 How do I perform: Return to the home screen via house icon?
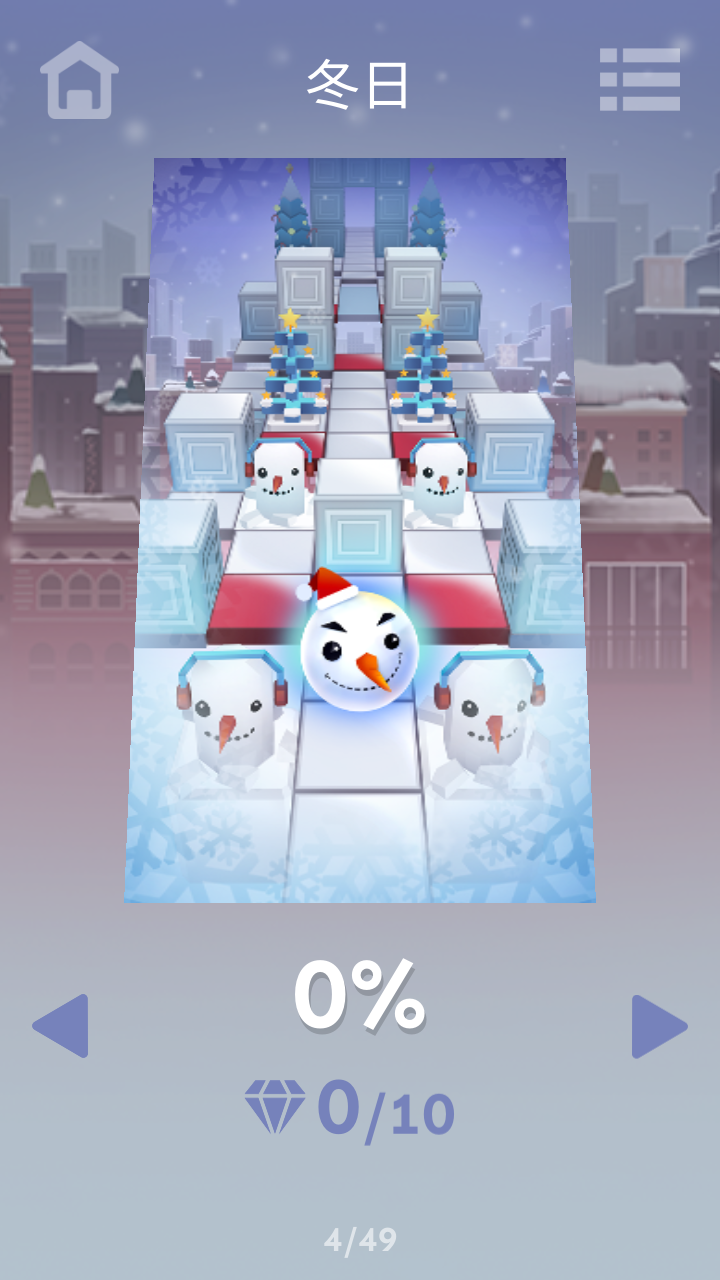tap(79, 81)
